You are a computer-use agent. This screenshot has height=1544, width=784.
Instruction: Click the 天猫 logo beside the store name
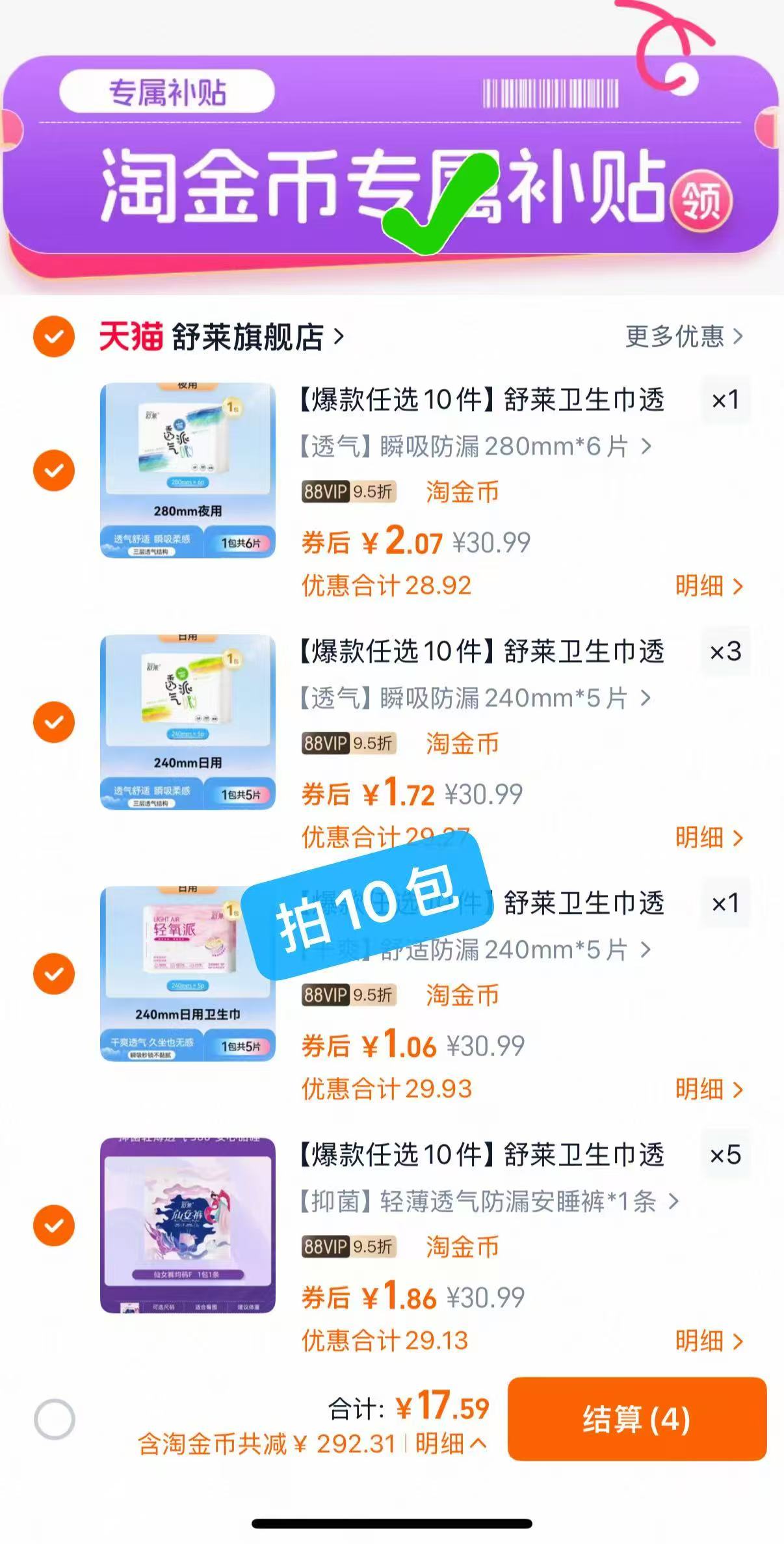coord(130,336)
